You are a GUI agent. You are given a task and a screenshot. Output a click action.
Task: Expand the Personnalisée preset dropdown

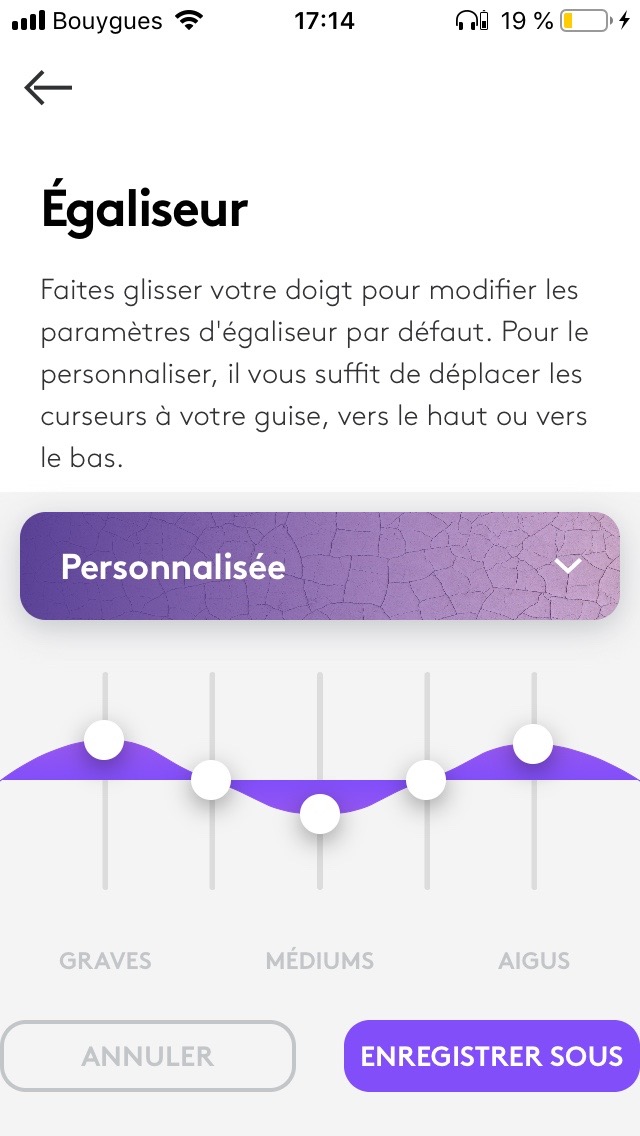tap(320, 566)
